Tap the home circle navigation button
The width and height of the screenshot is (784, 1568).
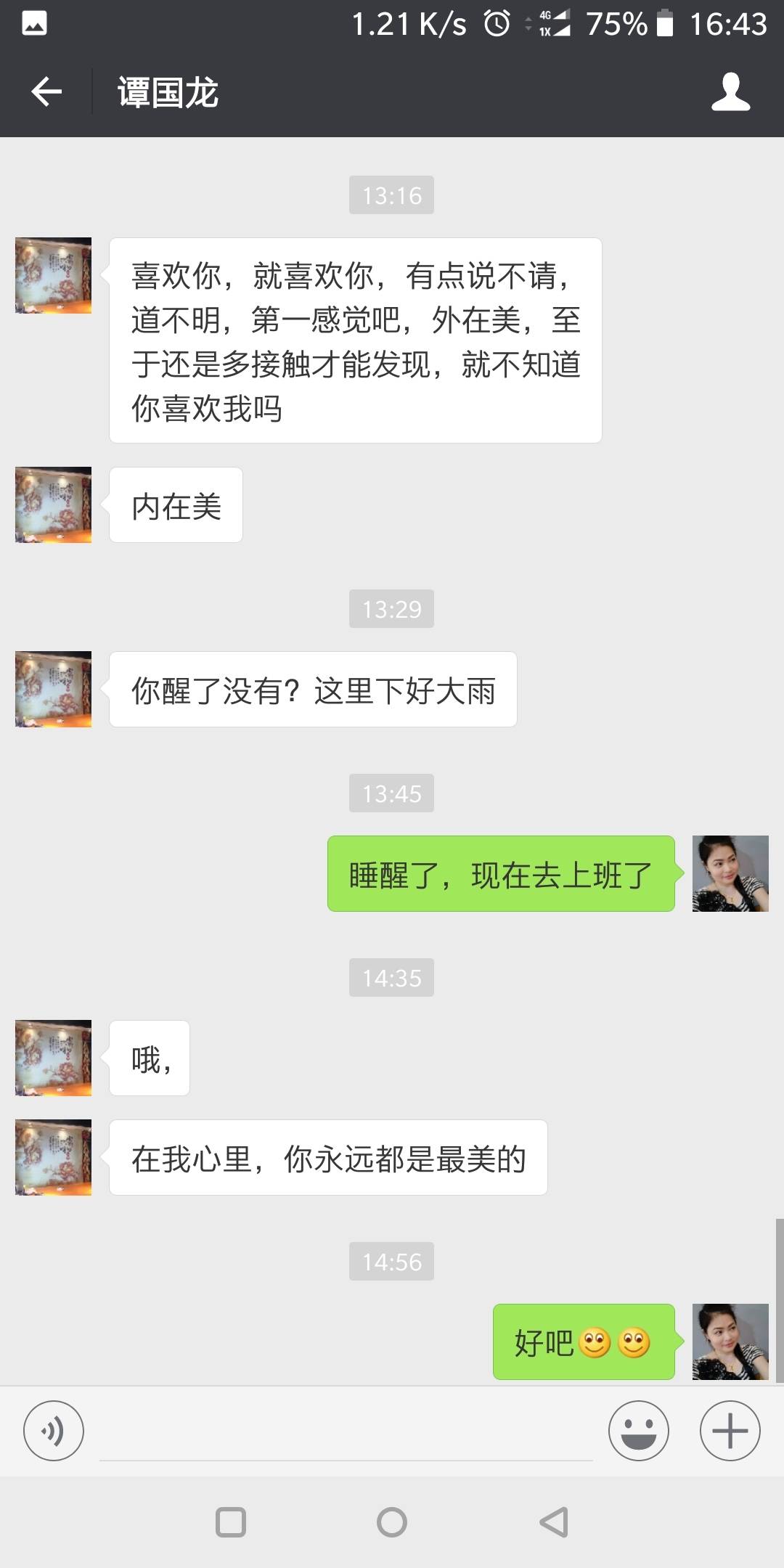click(391, 1523)
